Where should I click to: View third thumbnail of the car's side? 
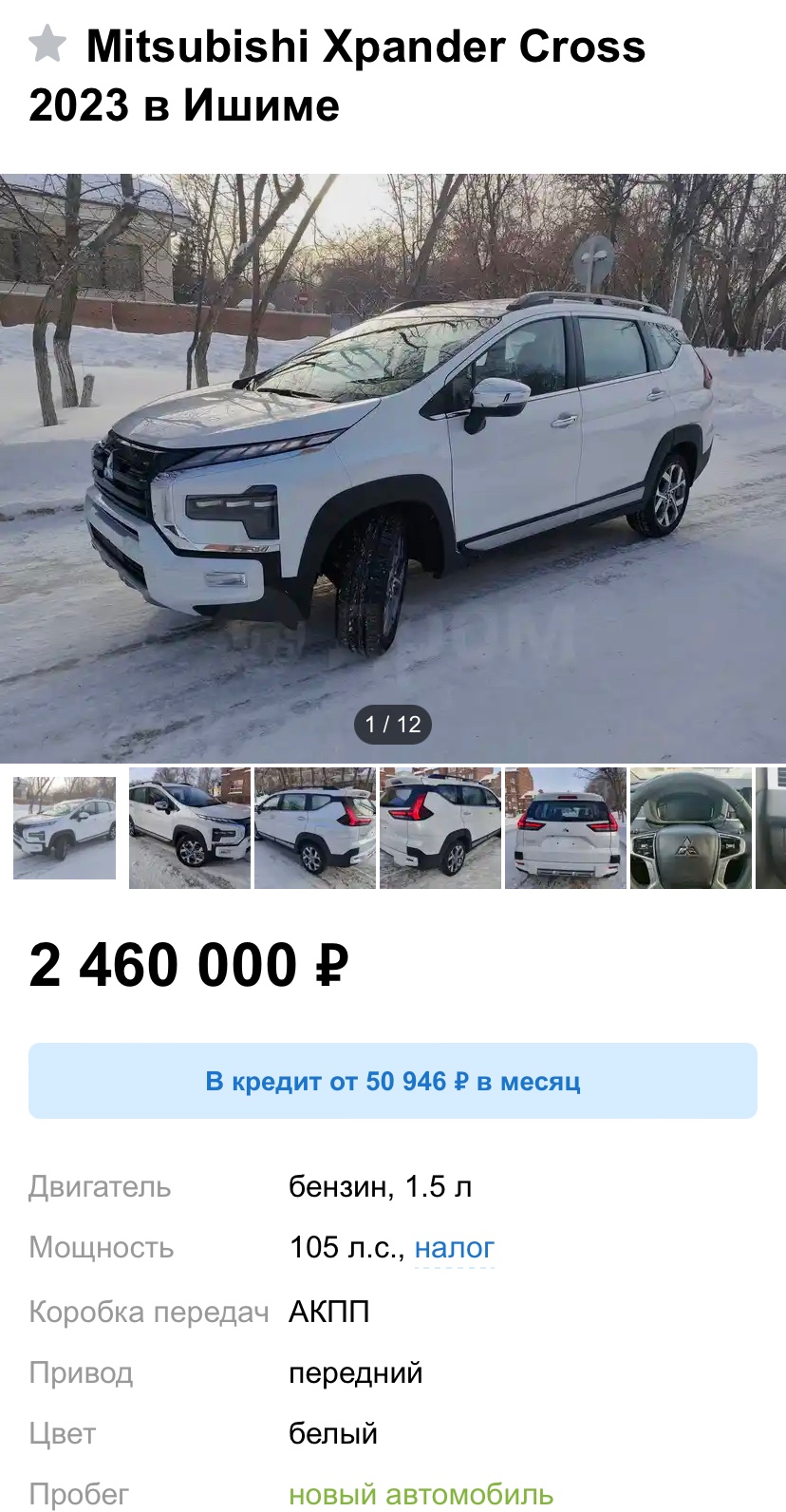[x=315, y=828]
